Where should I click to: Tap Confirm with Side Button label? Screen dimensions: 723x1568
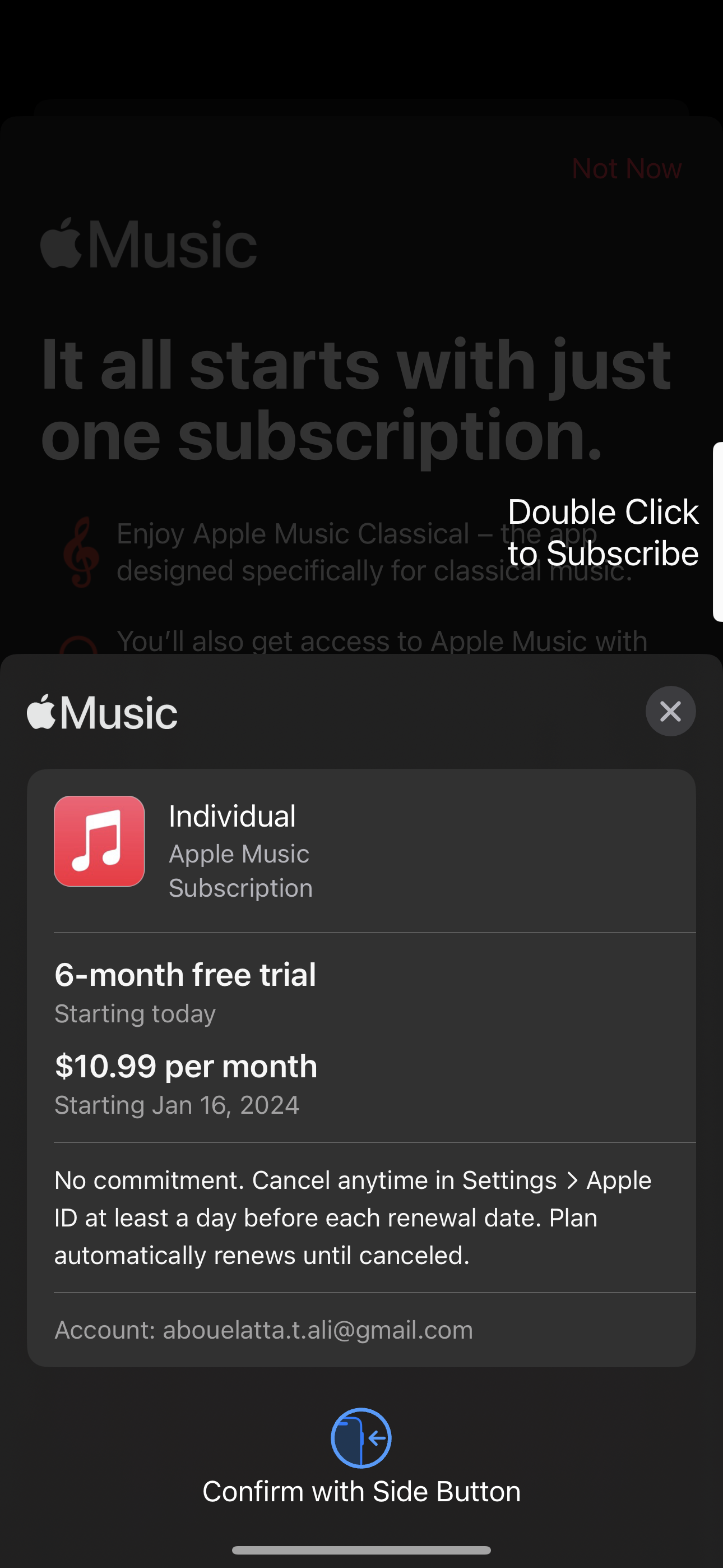(361, 1491)
